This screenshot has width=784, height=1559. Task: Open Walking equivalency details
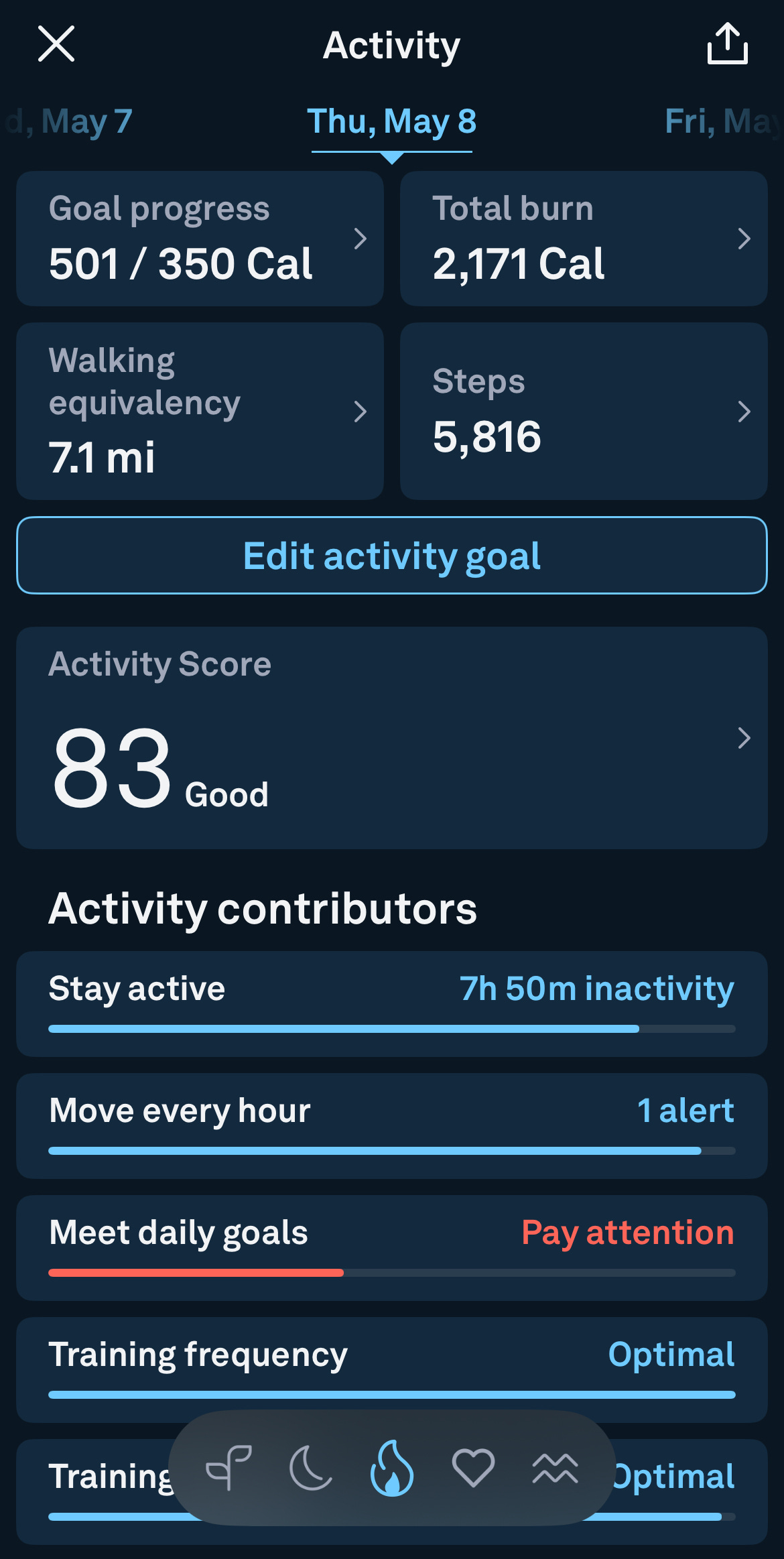[200, 411]
